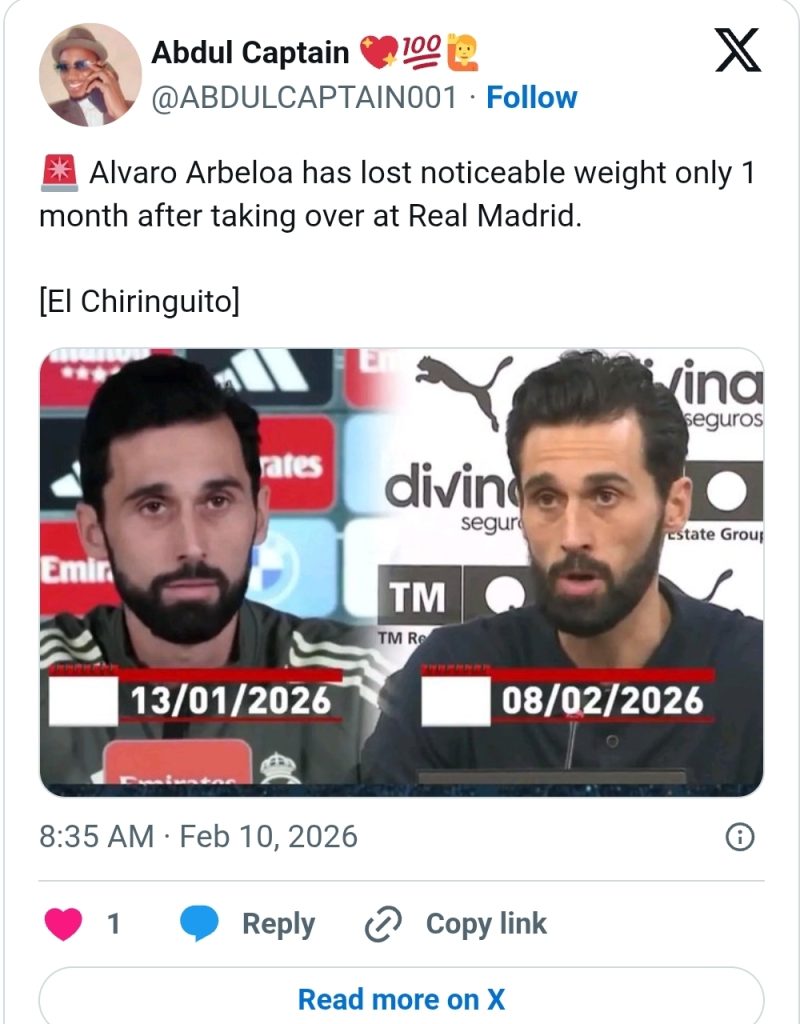Open Abdul Captain's profile picture

(89, 74)
